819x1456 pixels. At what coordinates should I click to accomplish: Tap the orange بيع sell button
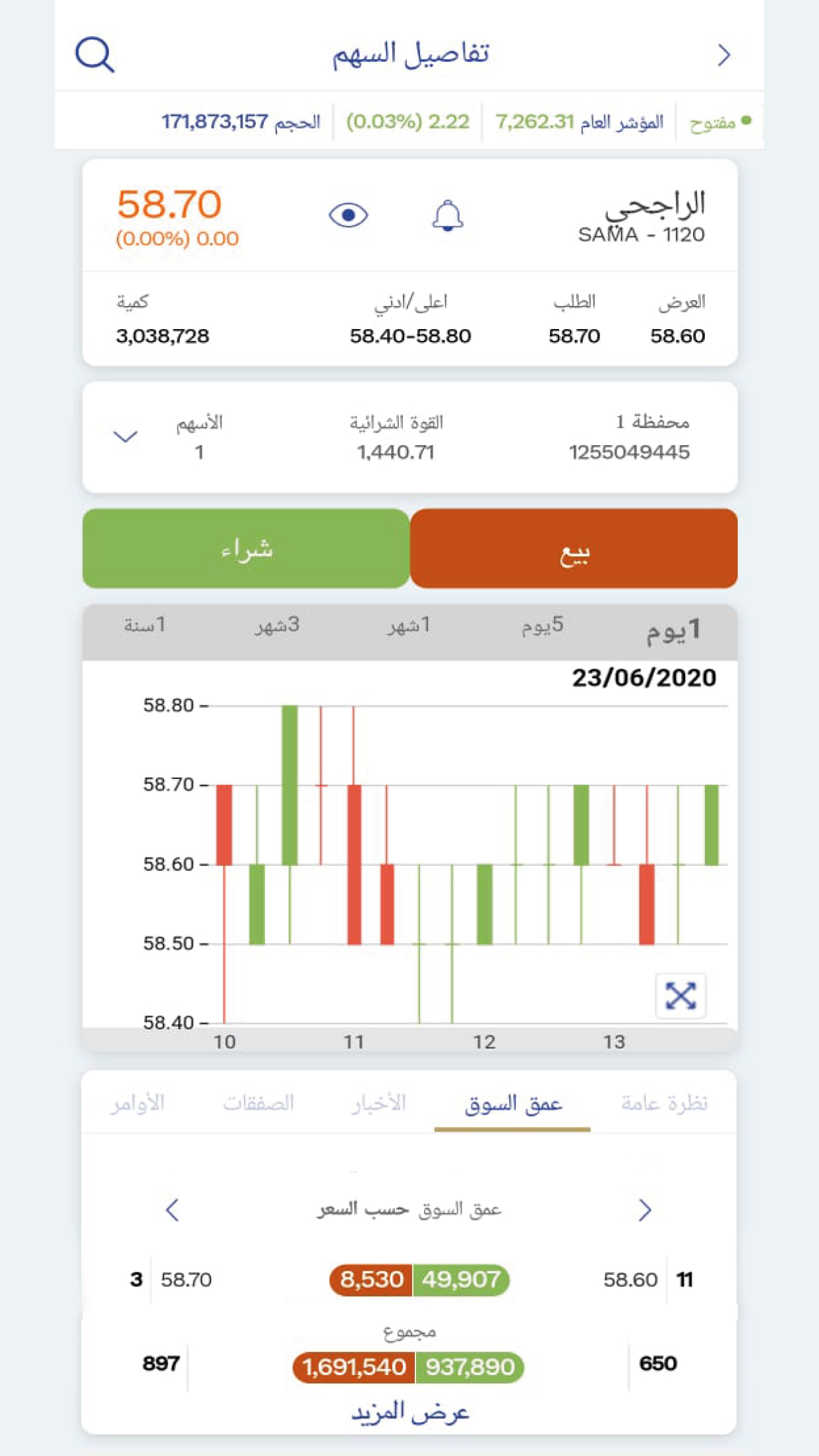tap(574, 549)
